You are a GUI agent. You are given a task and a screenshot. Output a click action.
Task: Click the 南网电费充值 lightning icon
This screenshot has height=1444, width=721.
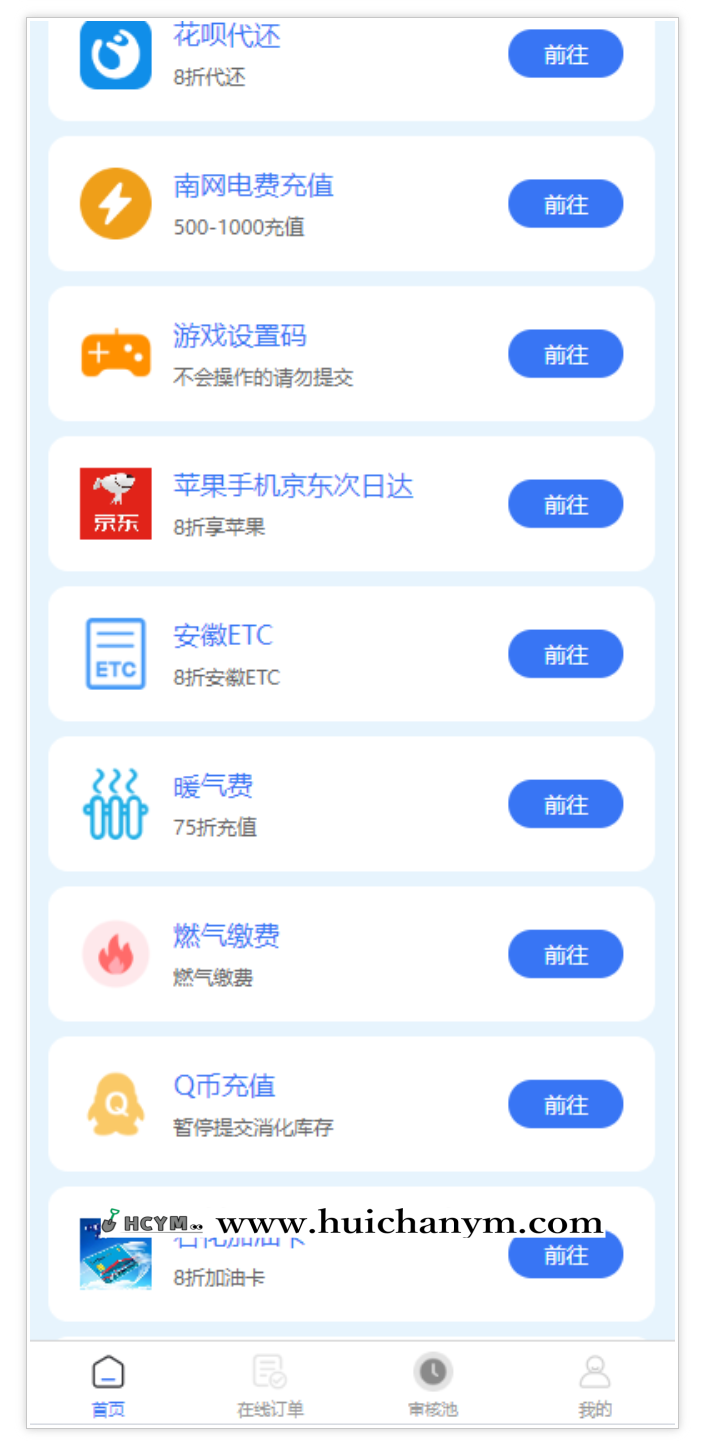(x=115, y=203)
